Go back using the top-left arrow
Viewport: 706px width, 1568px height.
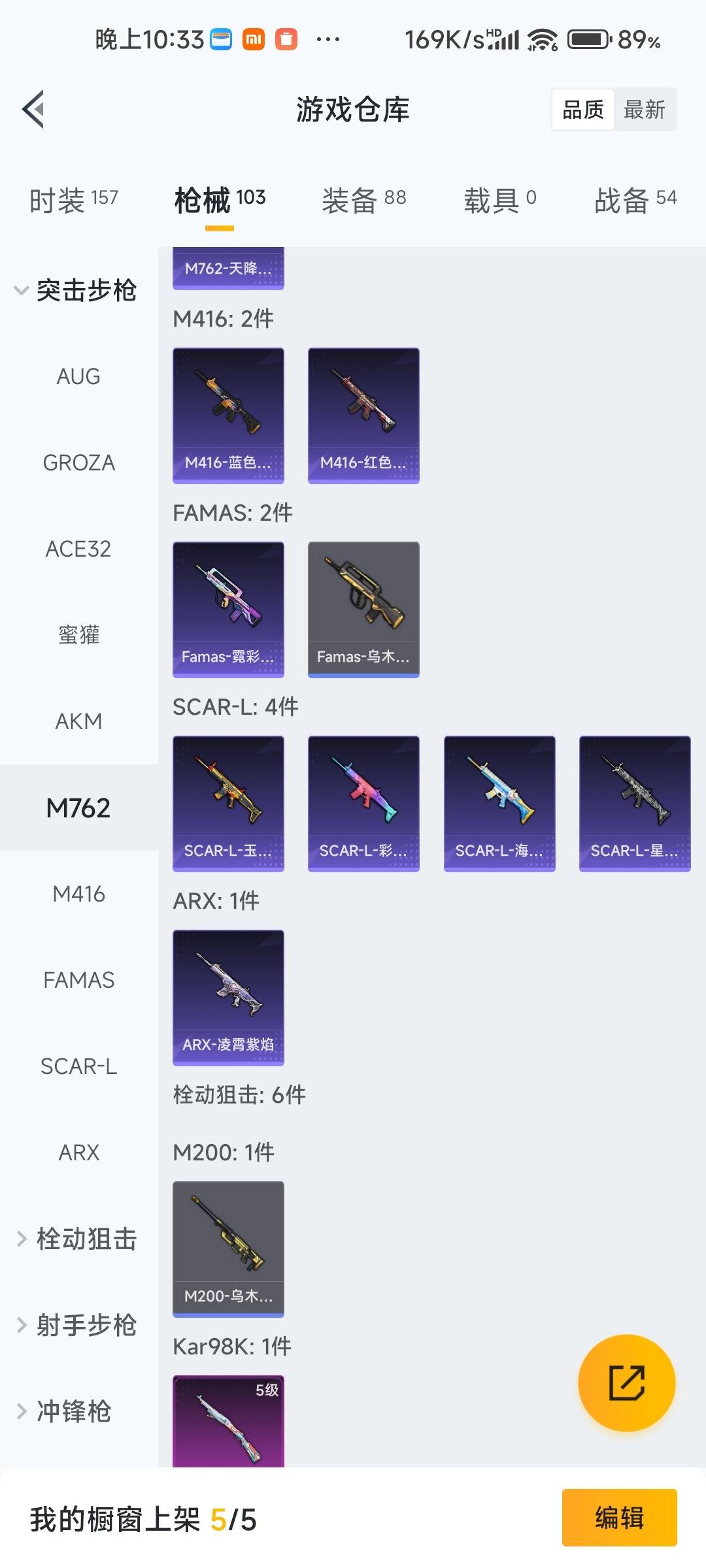[34, 109]
